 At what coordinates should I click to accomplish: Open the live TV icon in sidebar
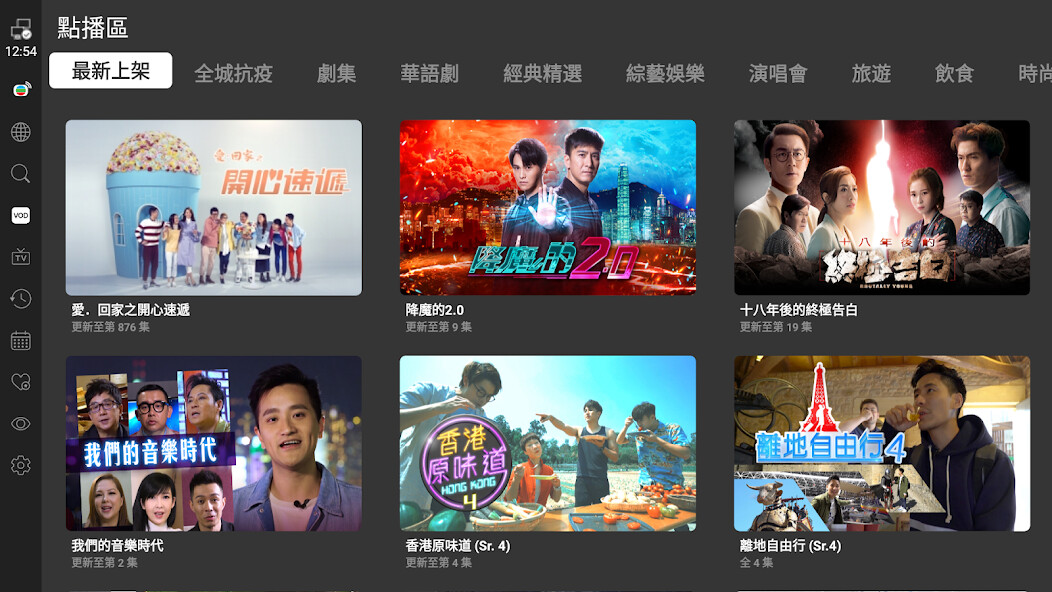click(20, 257)
